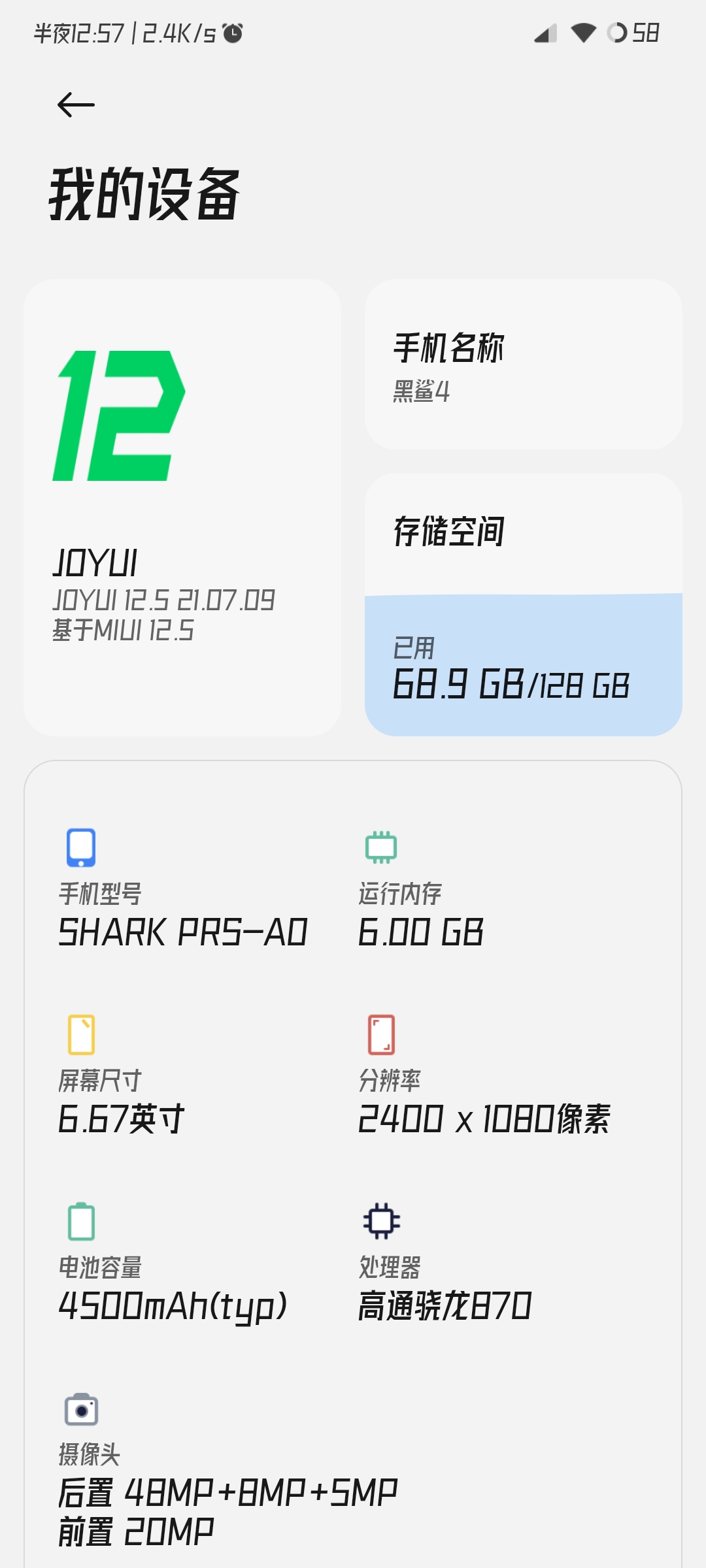
Task: Open the JOYUI 12.5 version card
Action: (x=182, y=508)
